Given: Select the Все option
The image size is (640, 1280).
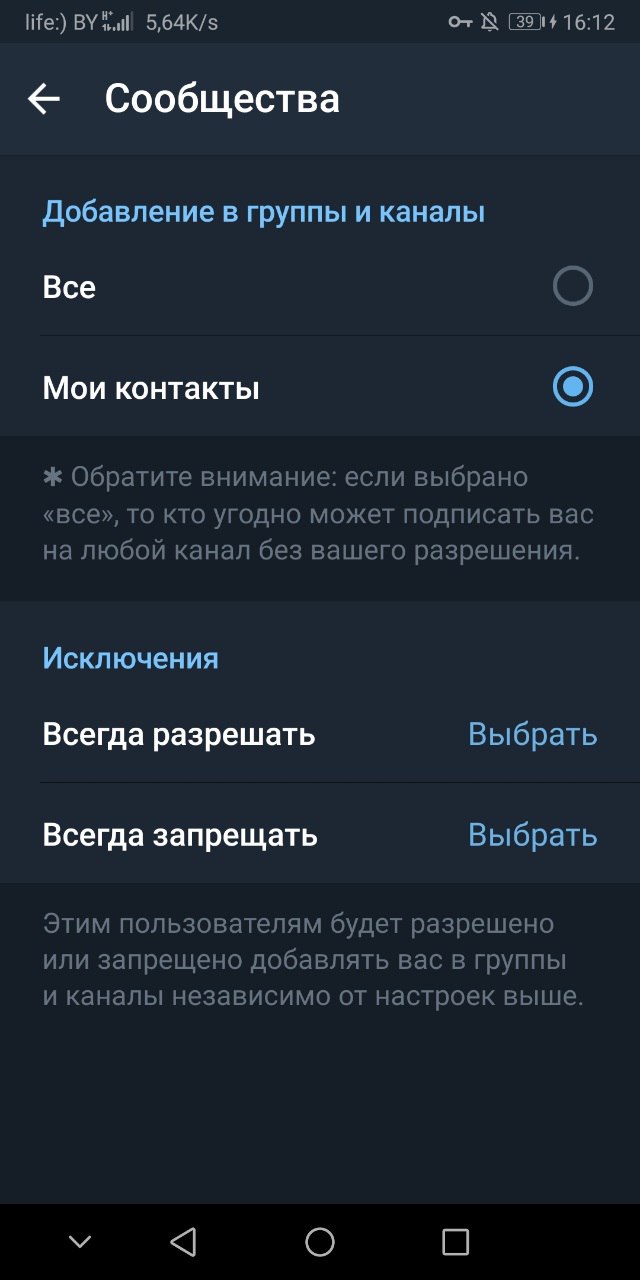Looking at the screenshot, I should (x=320, y=287).
